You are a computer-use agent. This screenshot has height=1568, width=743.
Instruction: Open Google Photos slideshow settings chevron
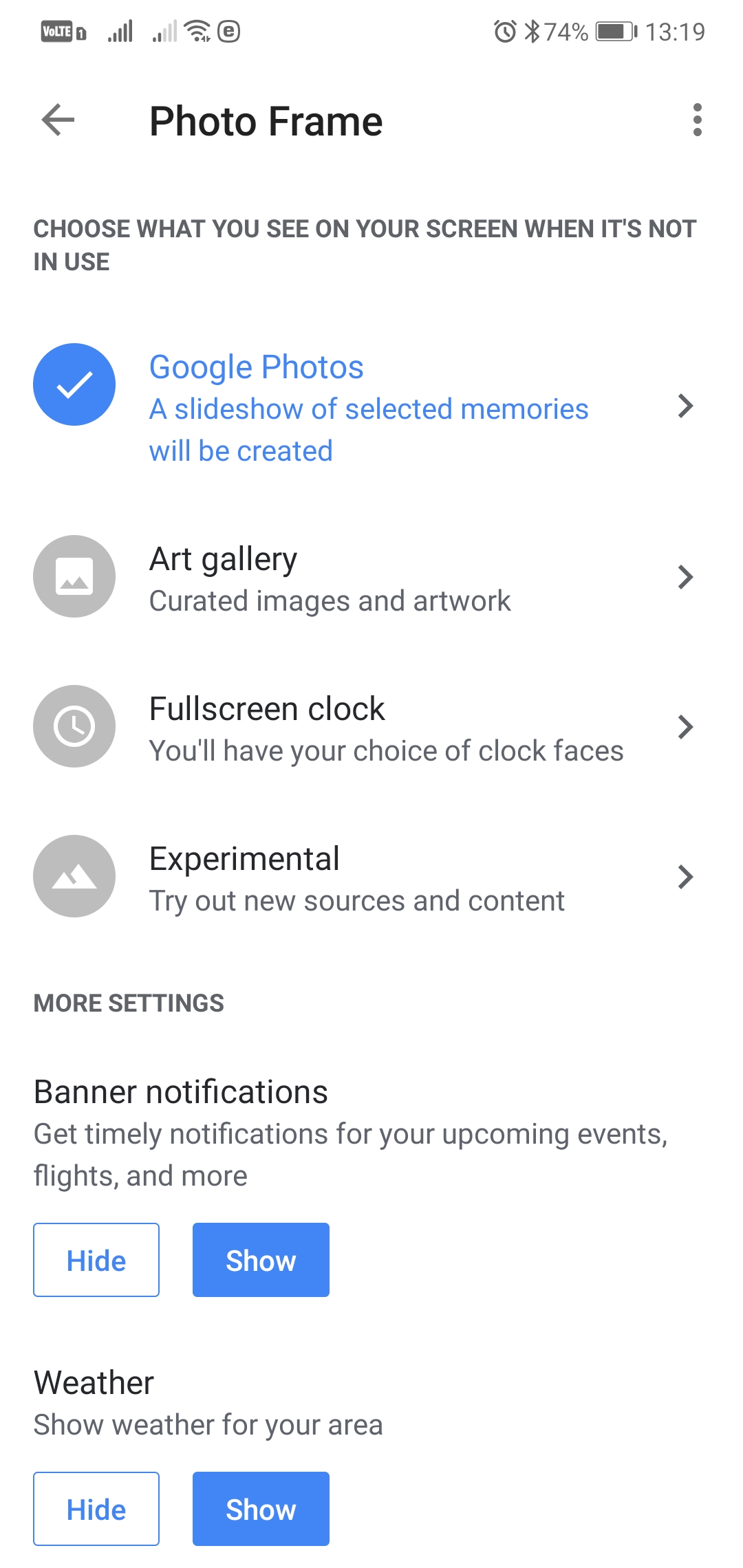click(685, 406)
